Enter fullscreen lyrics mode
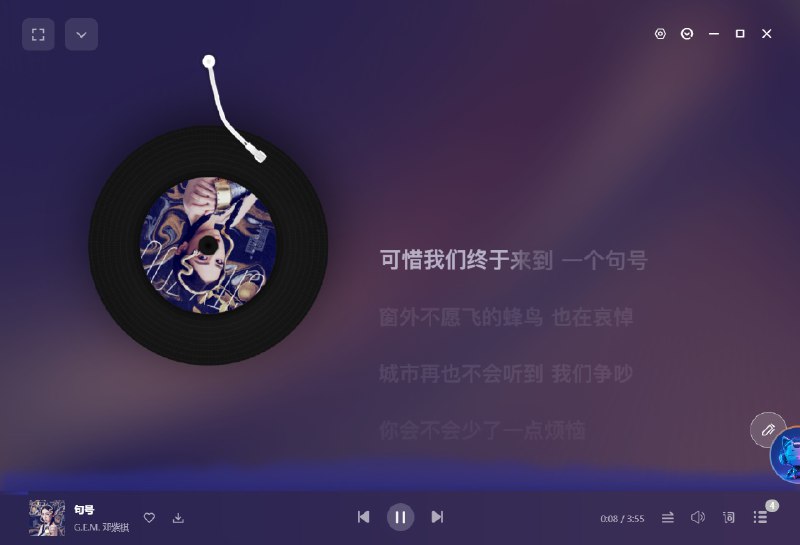Viewport: 800px width, 545px height. 38,34
